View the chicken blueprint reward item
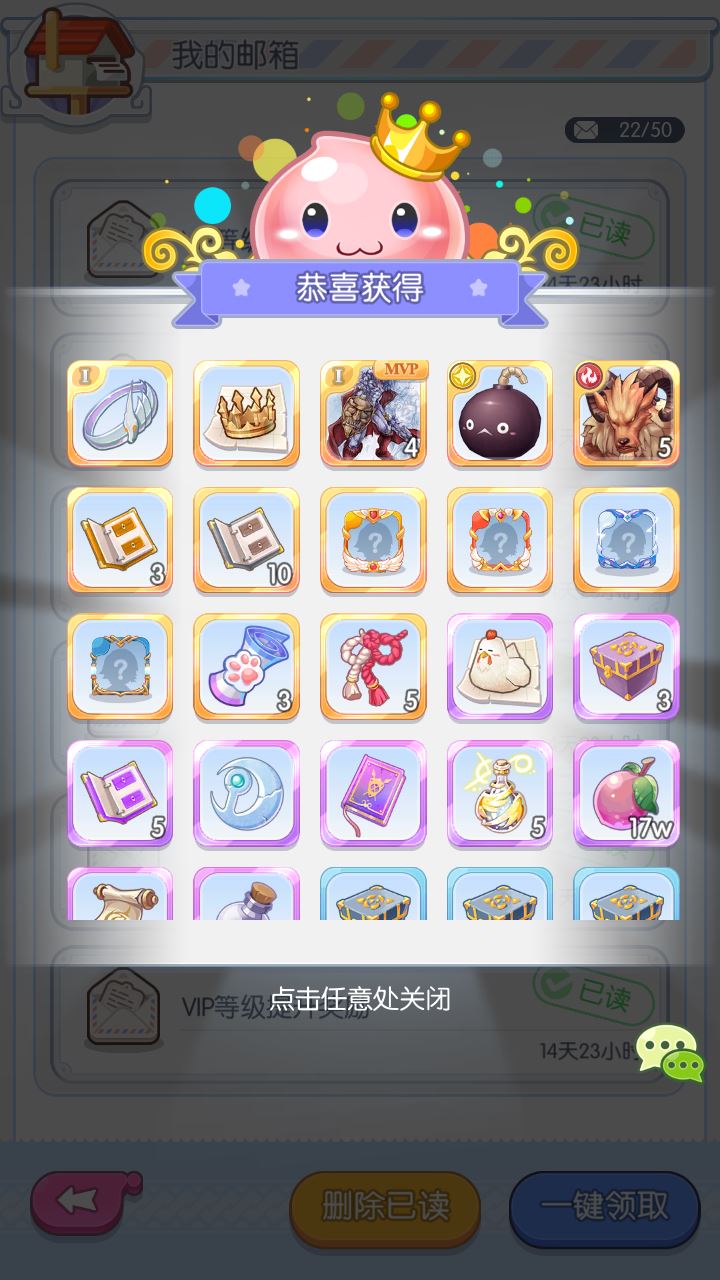The width and height of the screenshot is (720, 1280). coord(500,667)
